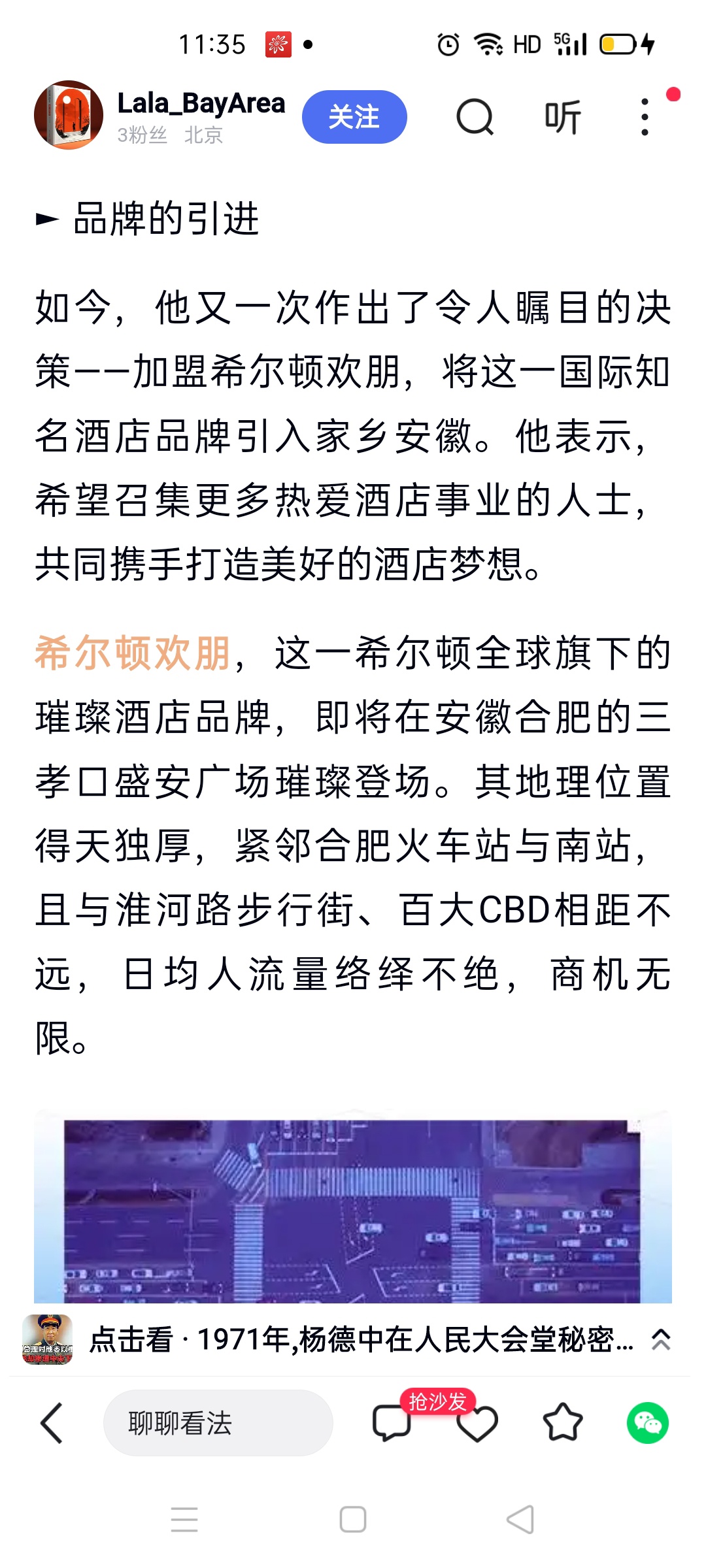The width and height of the screenshot is (706, 1568).
Task: Open the comments bubble icon
Action: pyautogui.click(x=390, y=1423)
